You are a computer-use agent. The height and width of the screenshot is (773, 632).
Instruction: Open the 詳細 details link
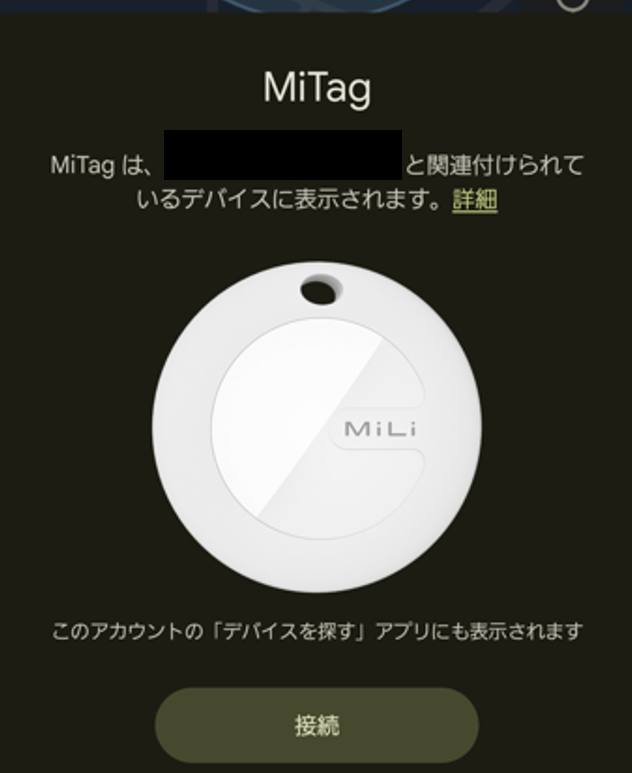(475, 200)
